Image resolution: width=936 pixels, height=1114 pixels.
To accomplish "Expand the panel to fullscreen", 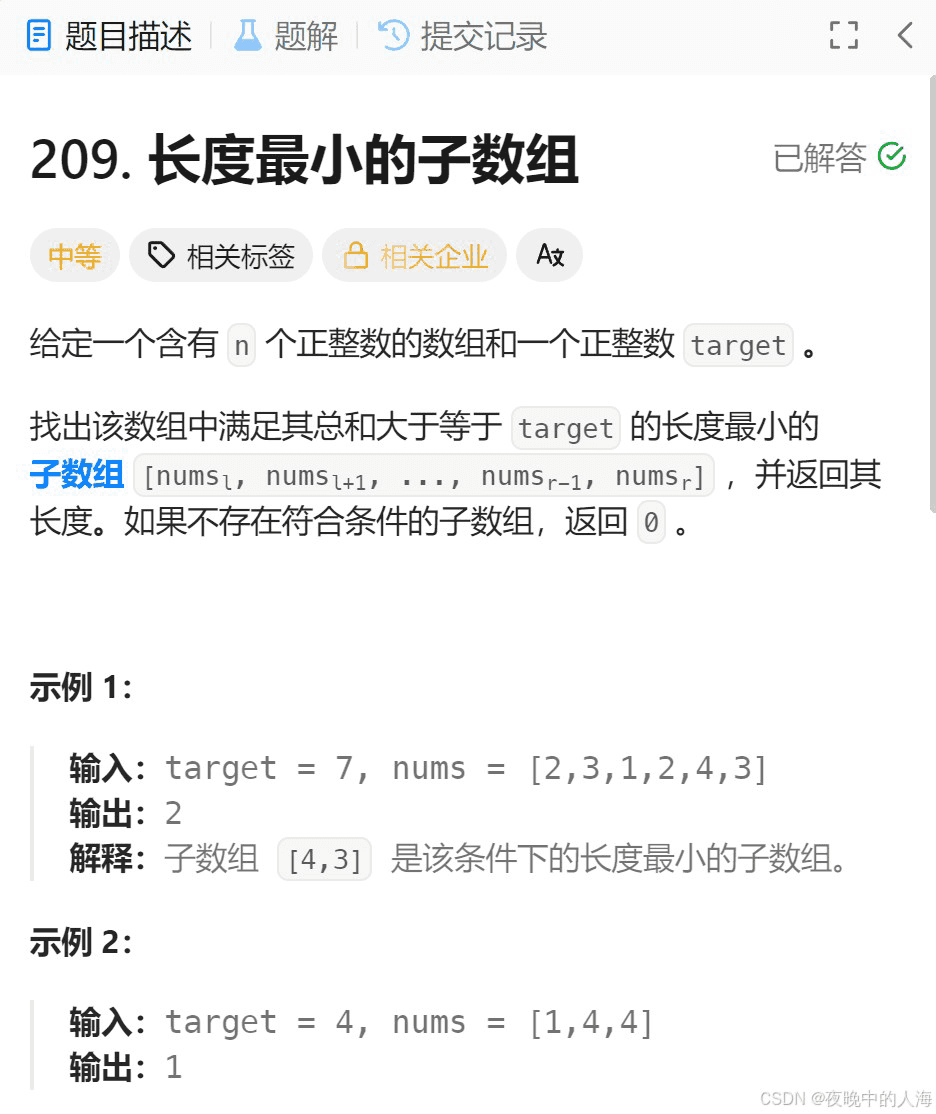I will click(x=843, y=36).
